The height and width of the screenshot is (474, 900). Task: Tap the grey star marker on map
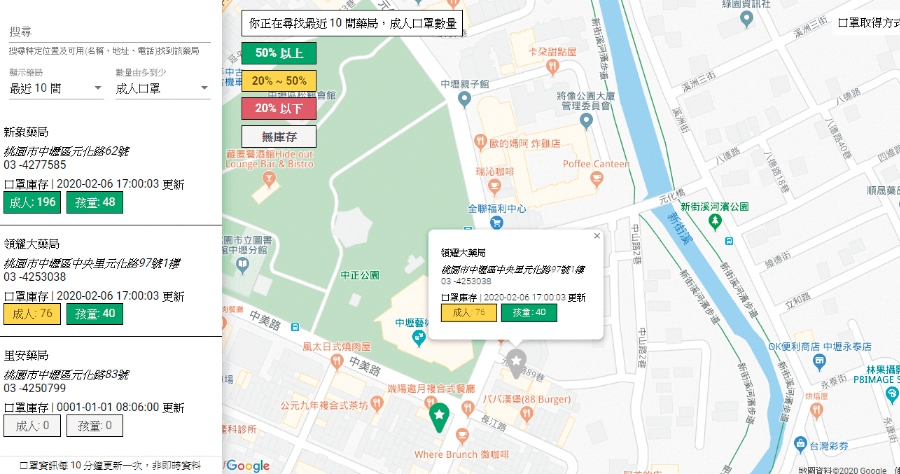[516, 362]
